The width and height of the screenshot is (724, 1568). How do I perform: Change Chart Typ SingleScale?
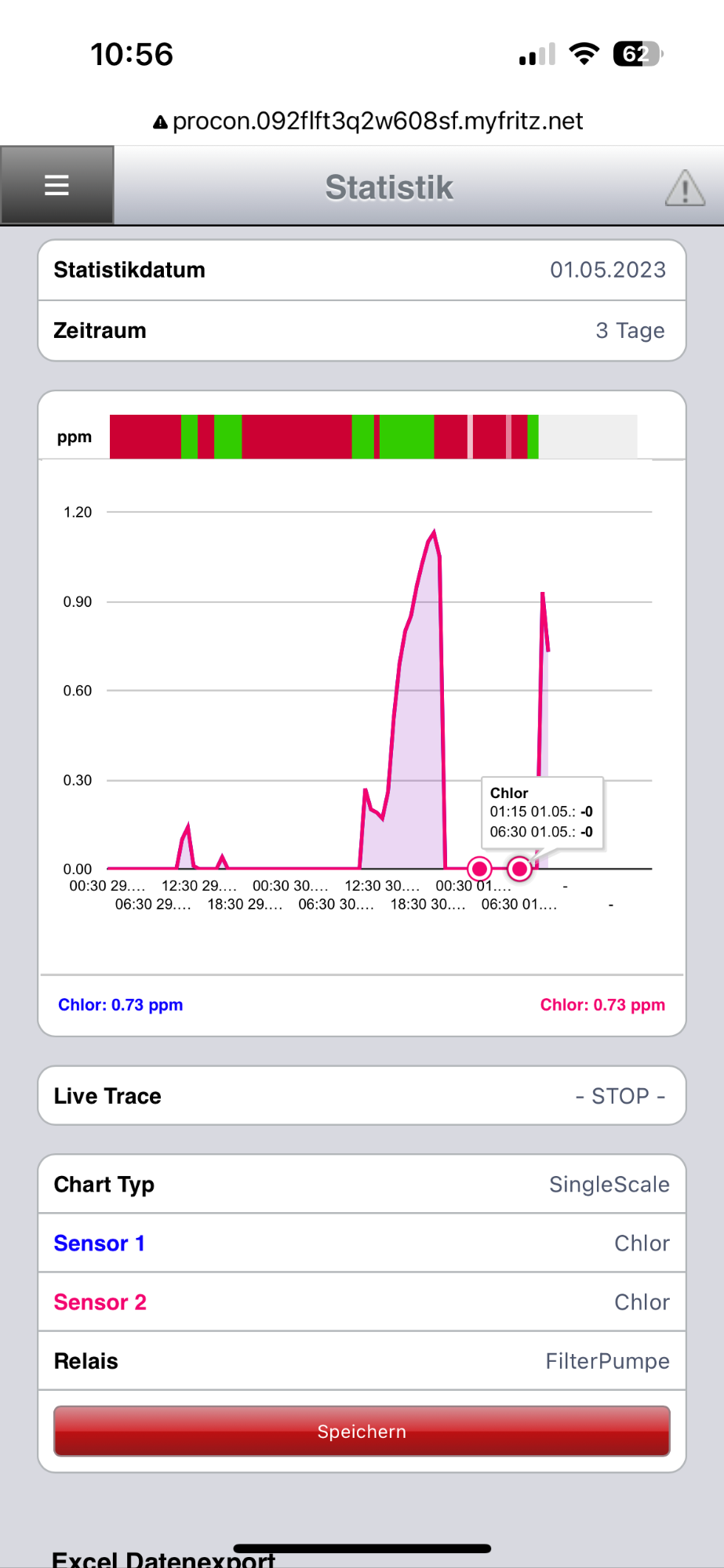(362, 1184)
